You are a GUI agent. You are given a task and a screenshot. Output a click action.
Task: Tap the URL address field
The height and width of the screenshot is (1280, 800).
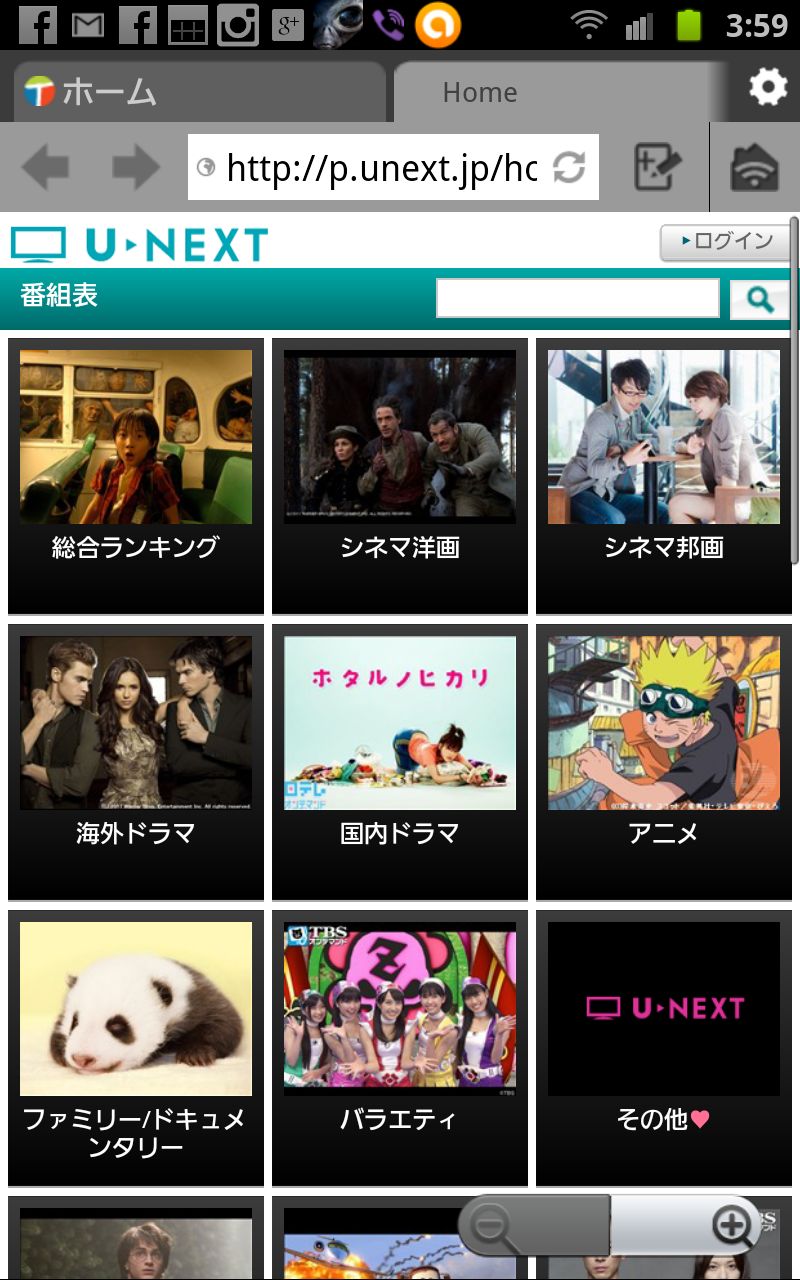pyautogui.click(x=380, y=167)
